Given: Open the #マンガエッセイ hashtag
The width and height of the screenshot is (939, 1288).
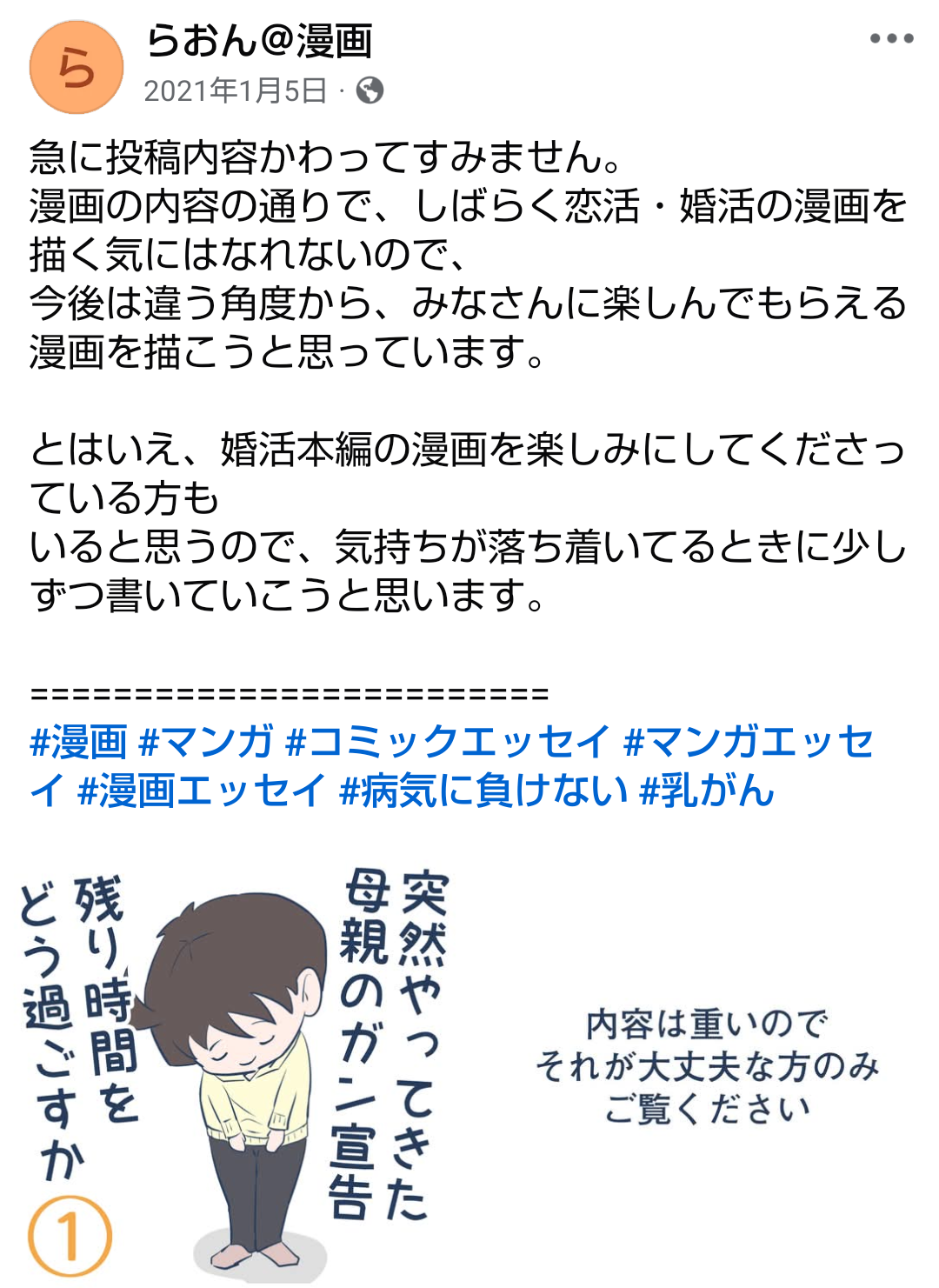Looking at the screenshot, I should tap(748, 742).
